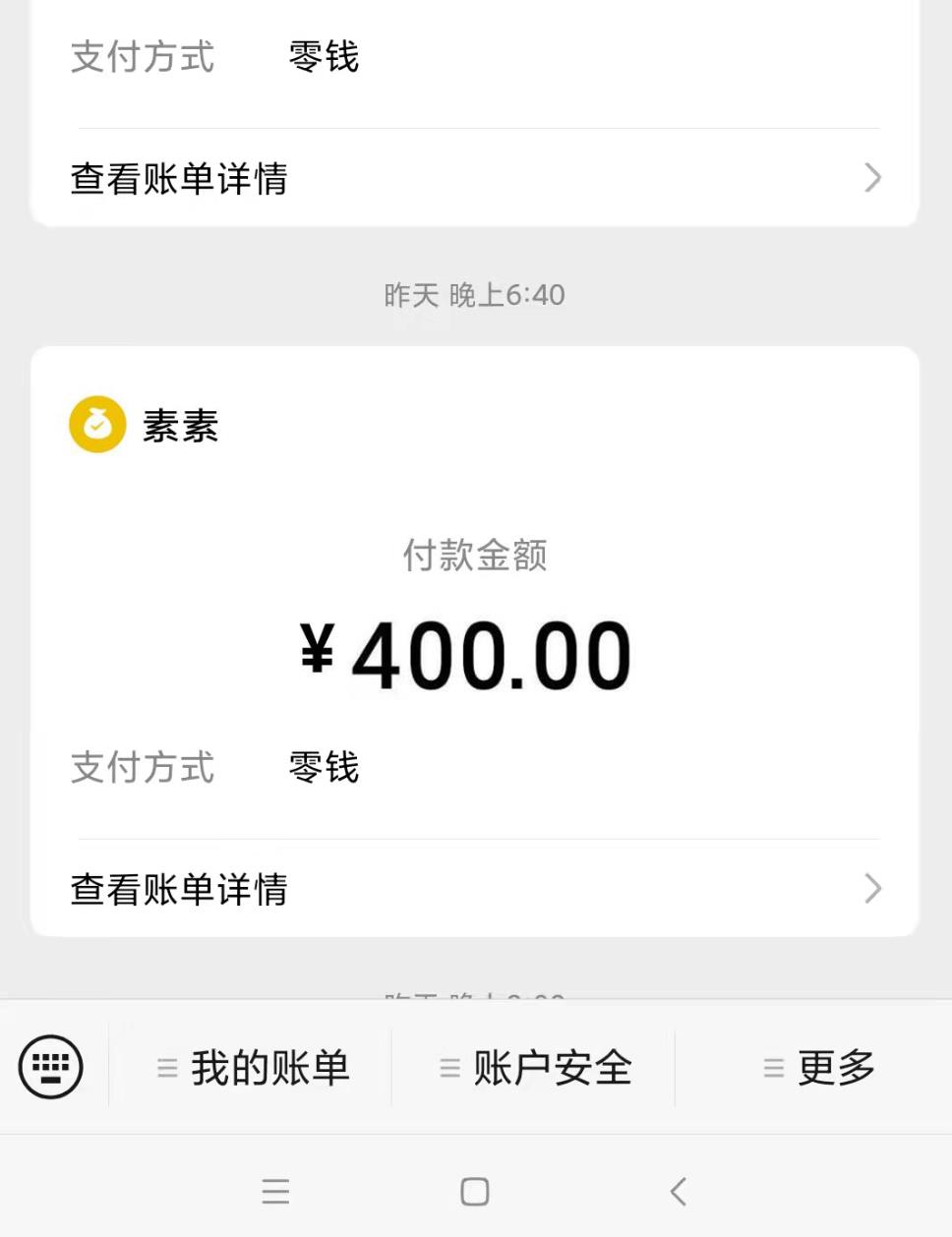Go back with the system back button
952x1237 pixels.
678,1192
